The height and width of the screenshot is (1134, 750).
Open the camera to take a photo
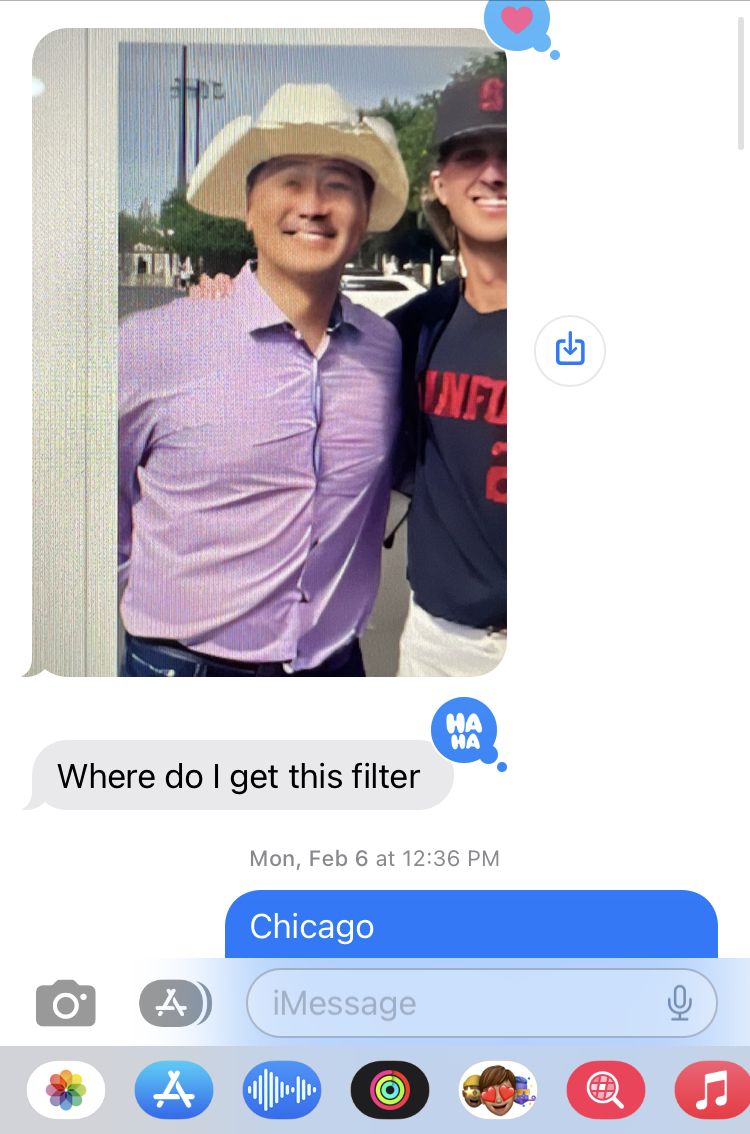pyautogui.click(x=66, y=1003)
